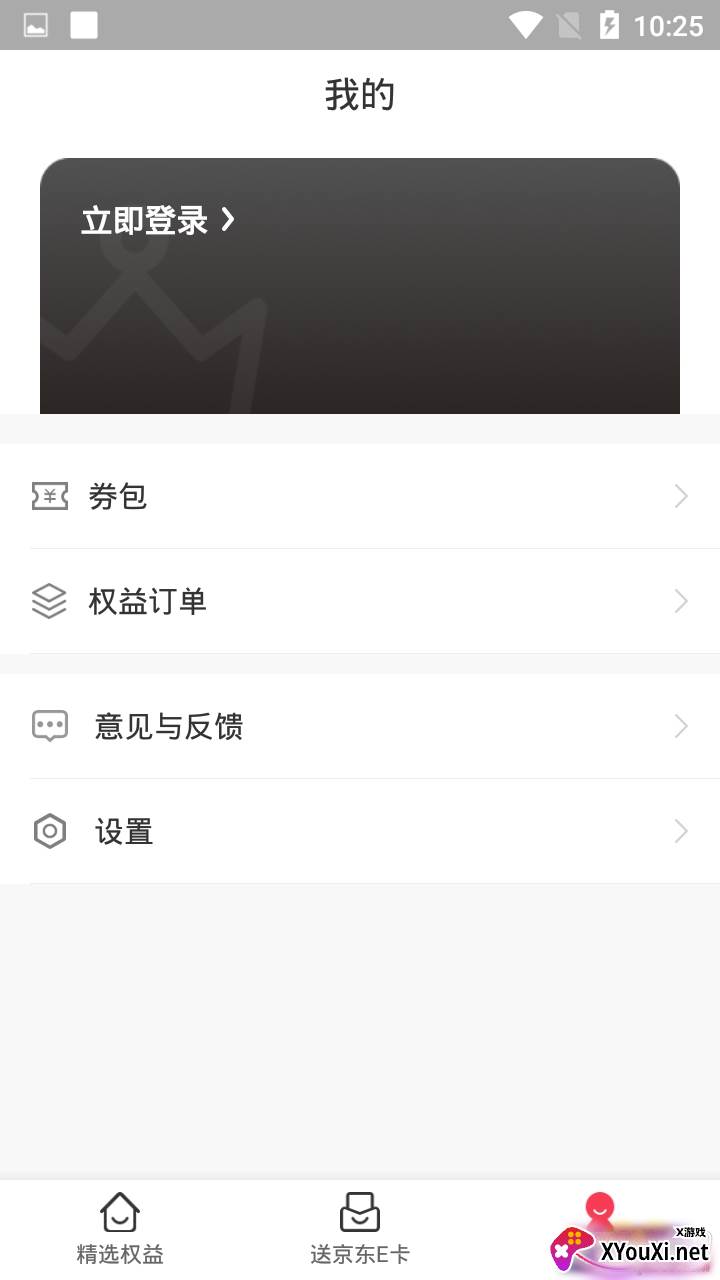Open the 券包 coupon wallet row

pos(360,496)
